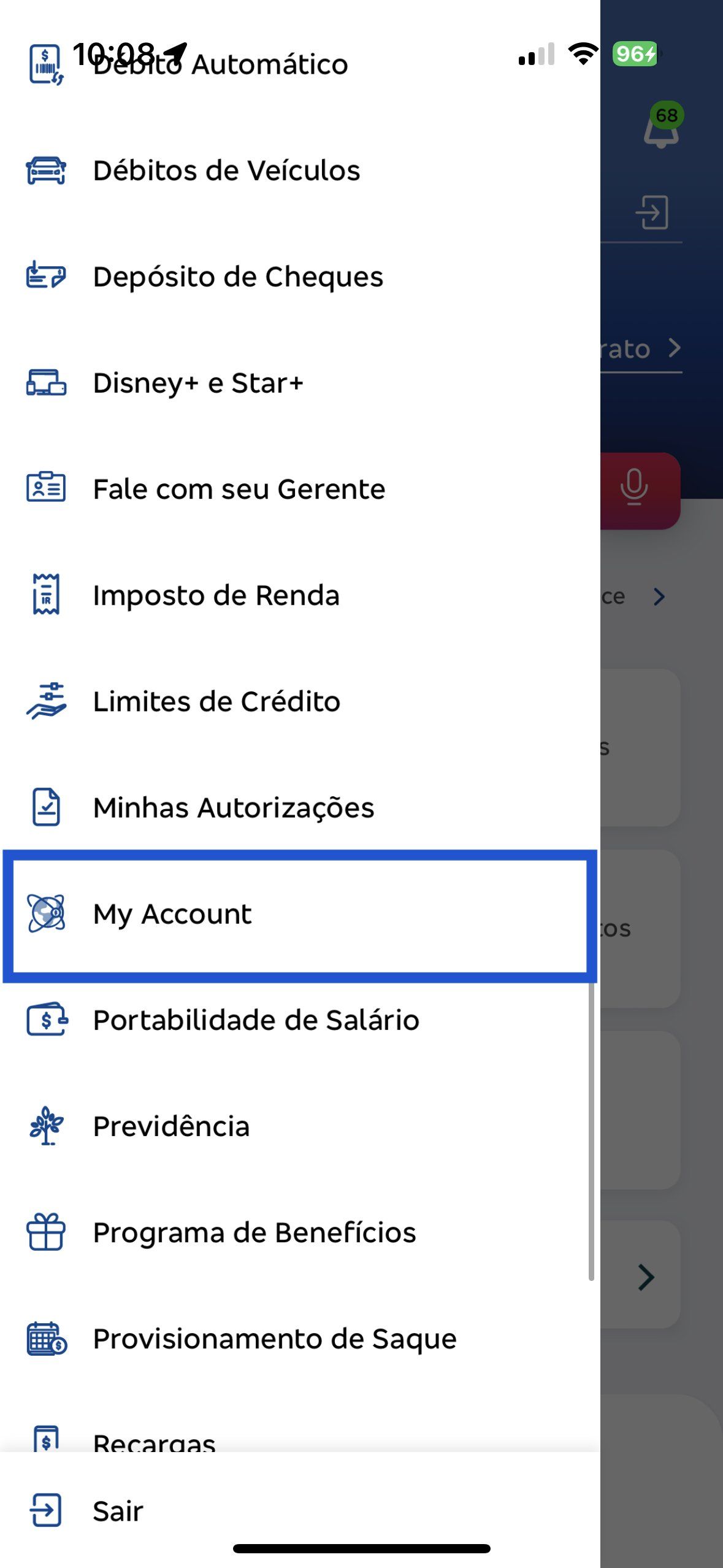Open Minhas Autorizações
This screenshot has width=723, height=1568.
300,807
